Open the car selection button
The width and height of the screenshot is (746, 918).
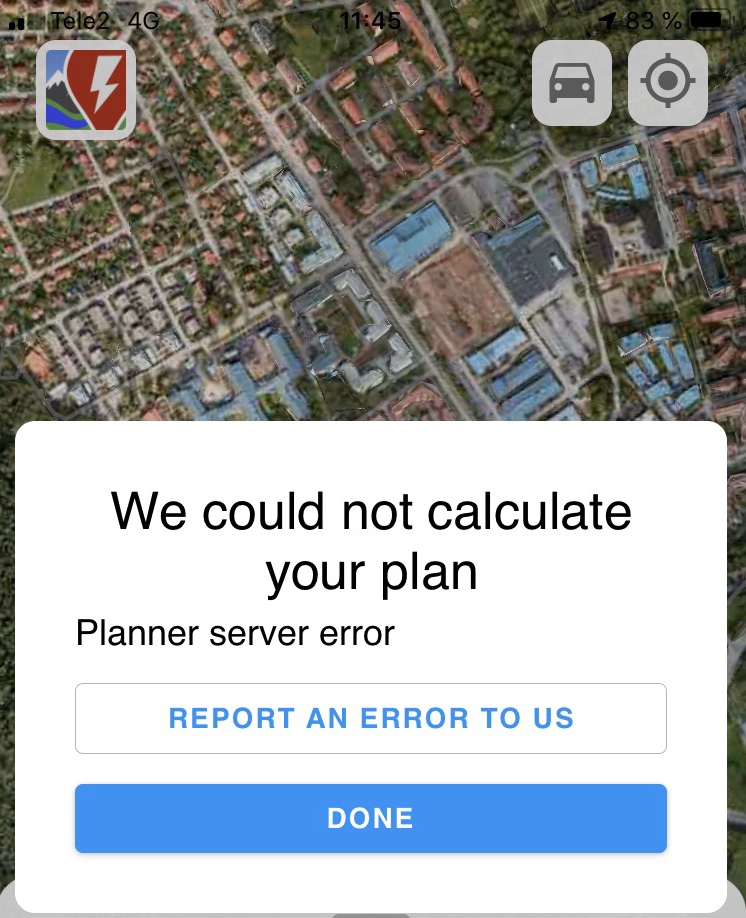point(572,83)
